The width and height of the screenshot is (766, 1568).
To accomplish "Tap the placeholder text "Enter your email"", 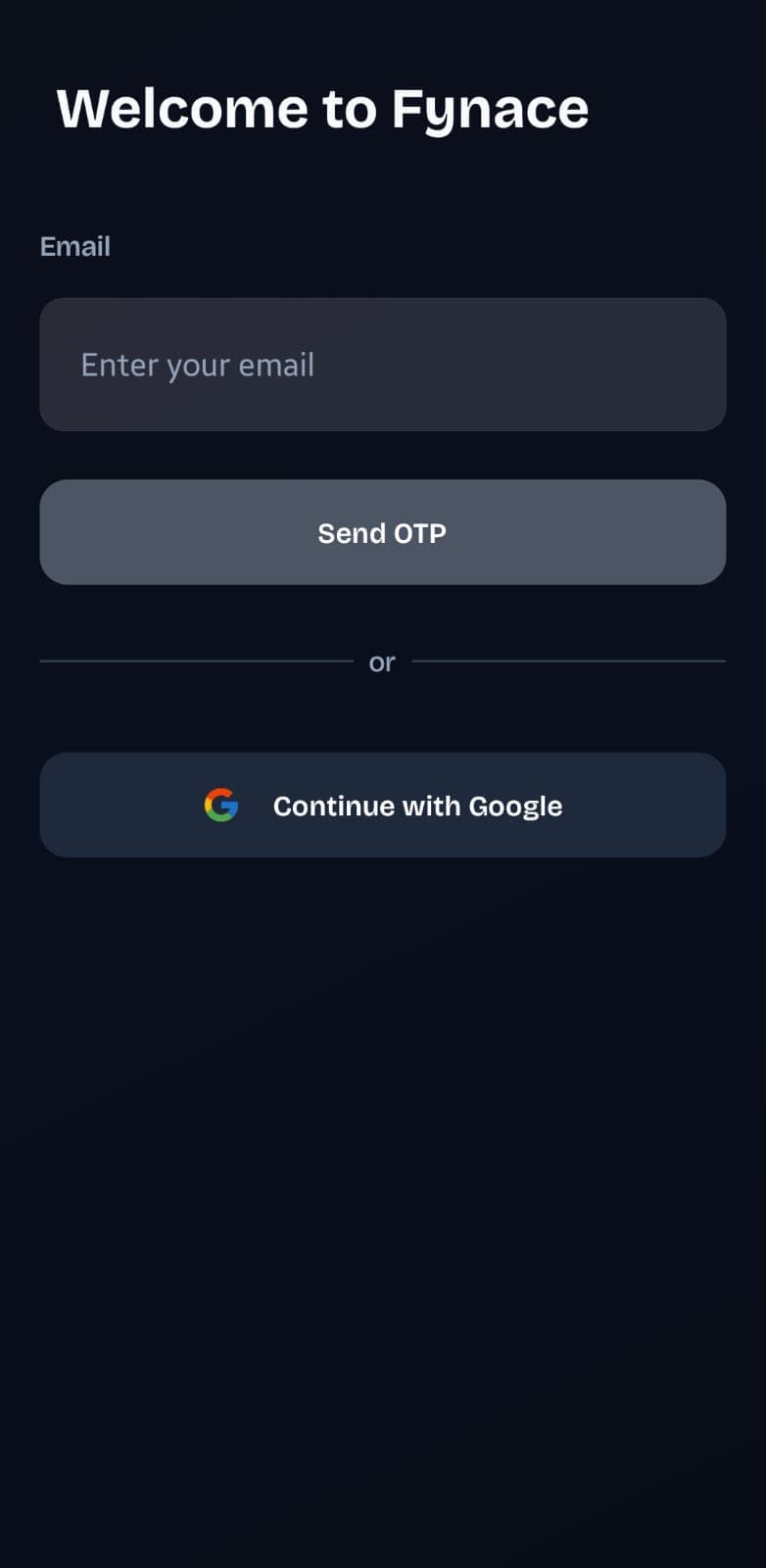I will point(198,365).
